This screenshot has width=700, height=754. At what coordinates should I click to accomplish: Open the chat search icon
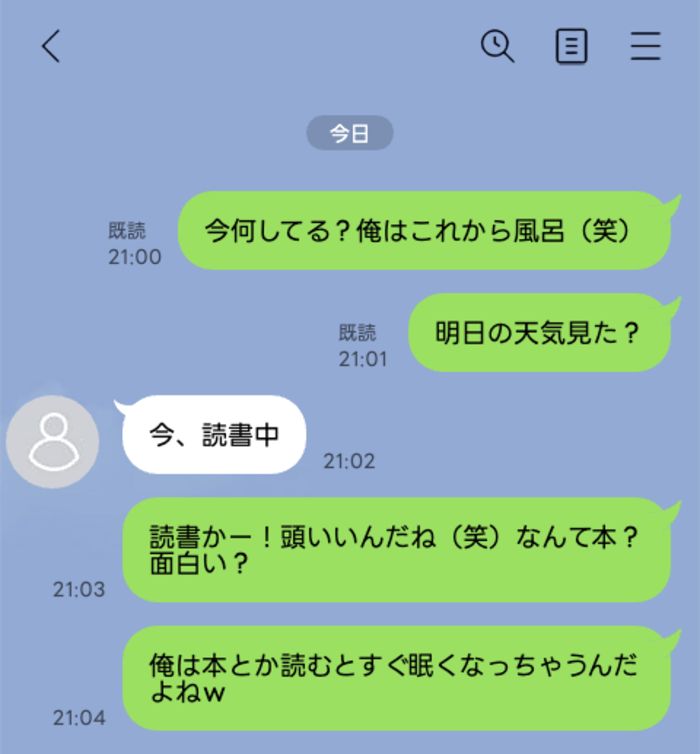pyautogui.click(x=497, y=46)
